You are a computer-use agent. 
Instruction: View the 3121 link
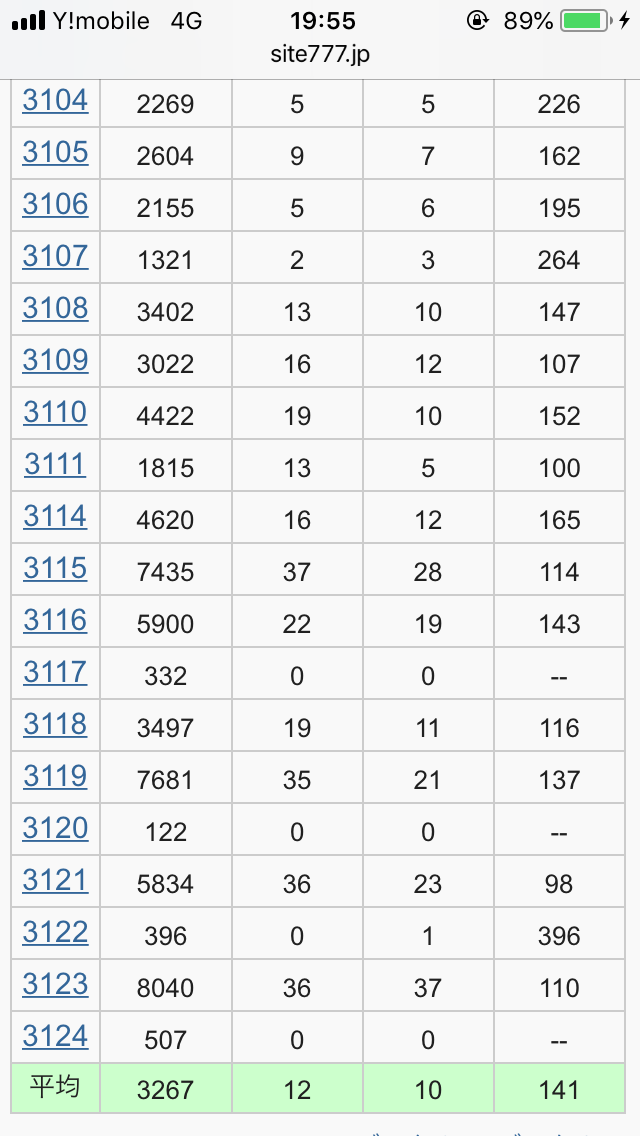click(55, 880)
